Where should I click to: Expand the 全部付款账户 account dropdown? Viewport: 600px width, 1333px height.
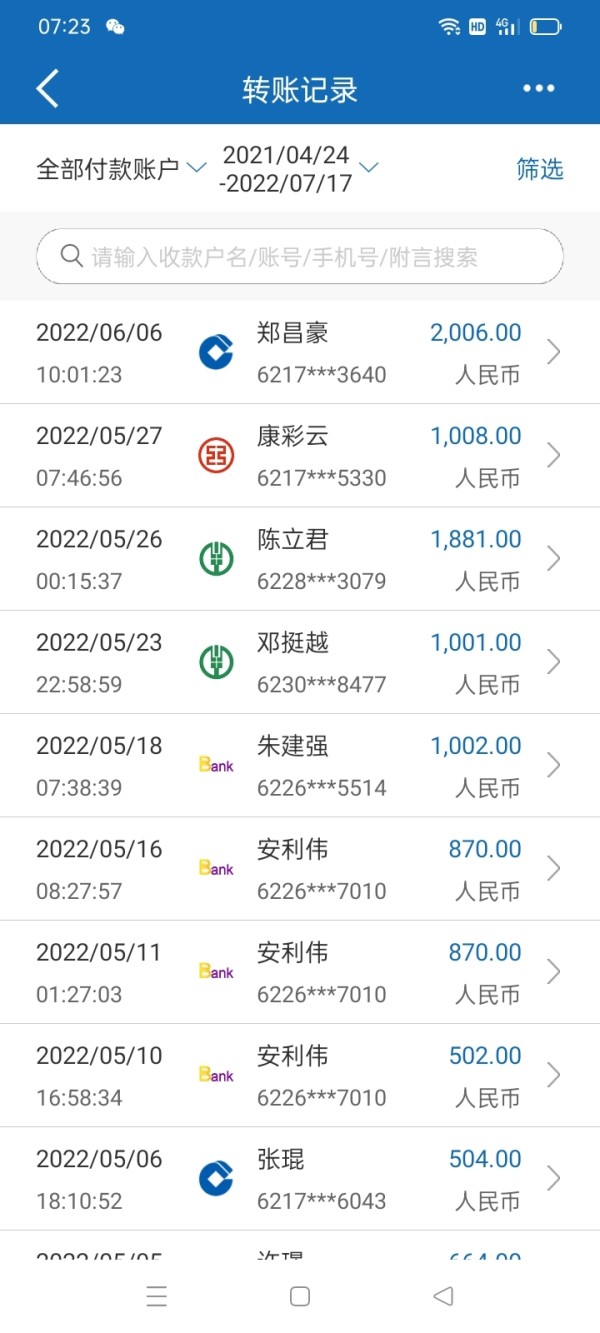(121, 168)
